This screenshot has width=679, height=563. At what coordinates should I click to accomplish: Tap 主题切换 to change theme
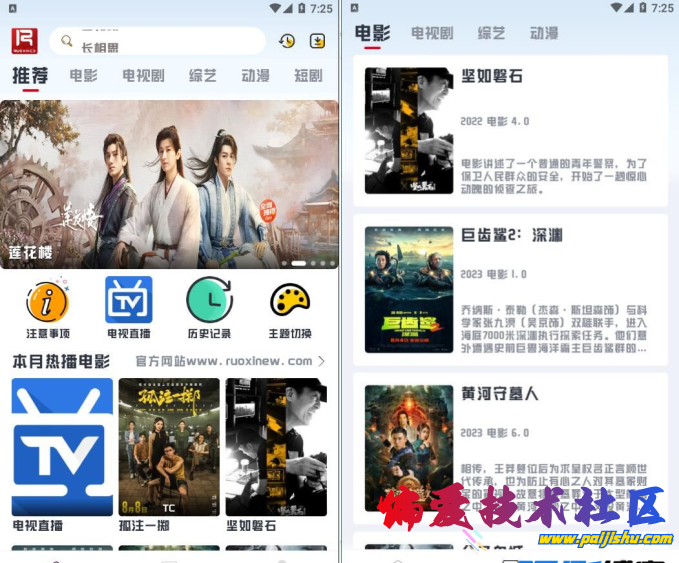[290, 309]
